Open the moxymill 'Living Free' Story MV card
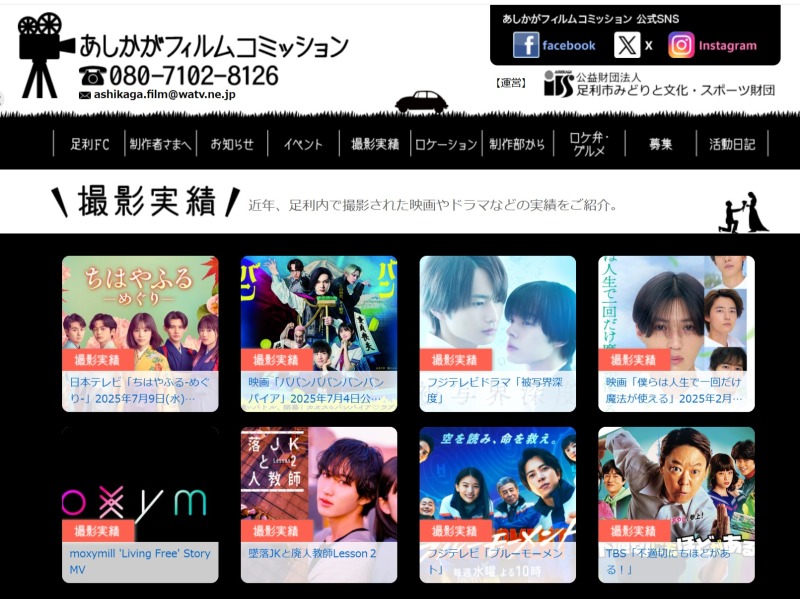The width and height of the screenshot is (800, 599). click(x=140, y=504)
